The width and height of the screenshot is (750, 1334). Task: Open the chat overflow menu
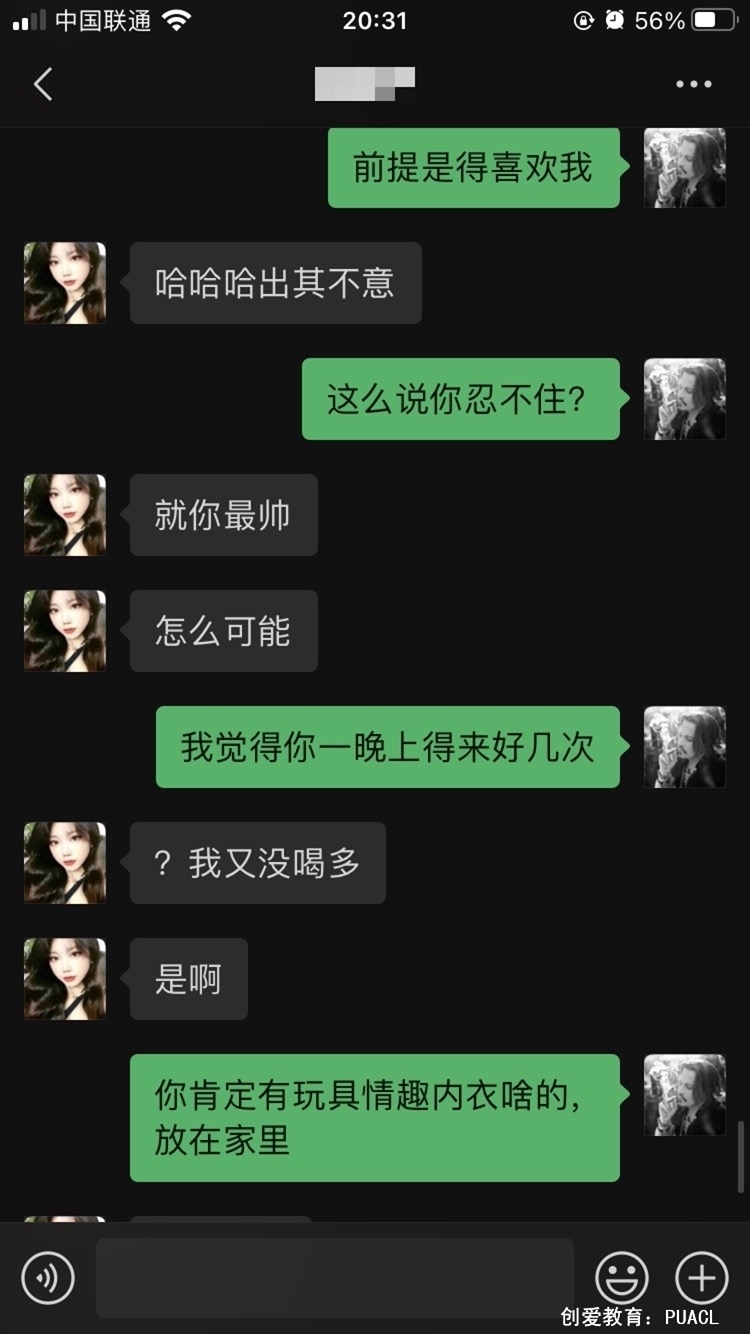(693, 85)
